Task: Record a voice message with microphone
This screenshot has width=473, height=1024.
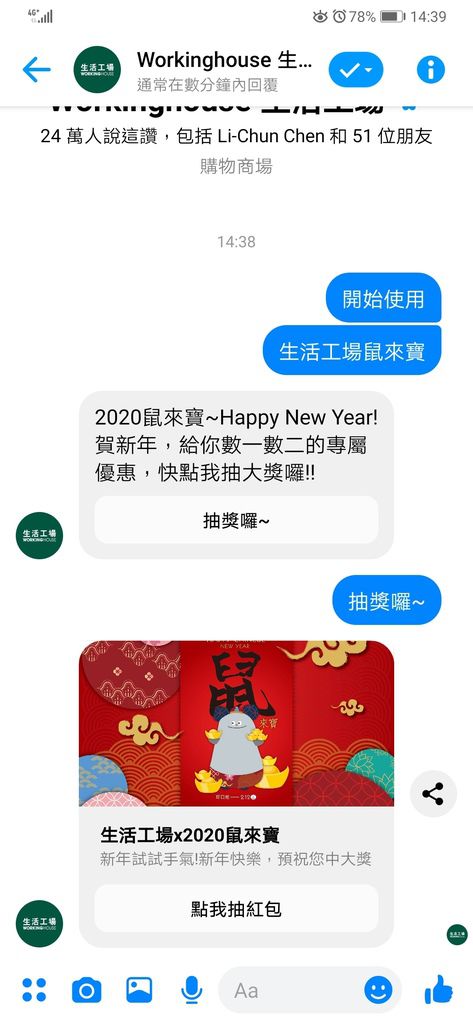Action: tap(191, 990)
